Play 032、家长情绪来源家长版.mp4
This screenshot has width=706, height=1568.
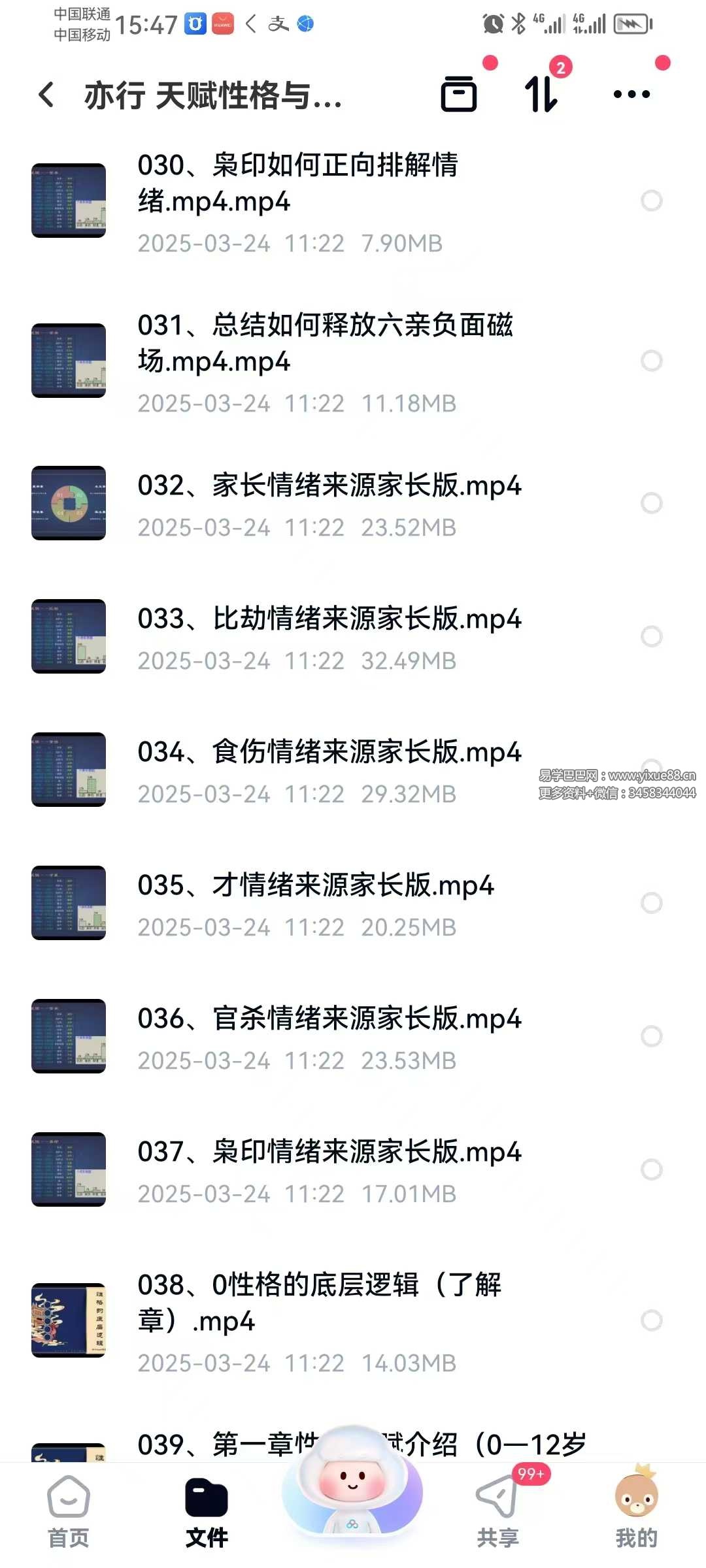(329, 486)
